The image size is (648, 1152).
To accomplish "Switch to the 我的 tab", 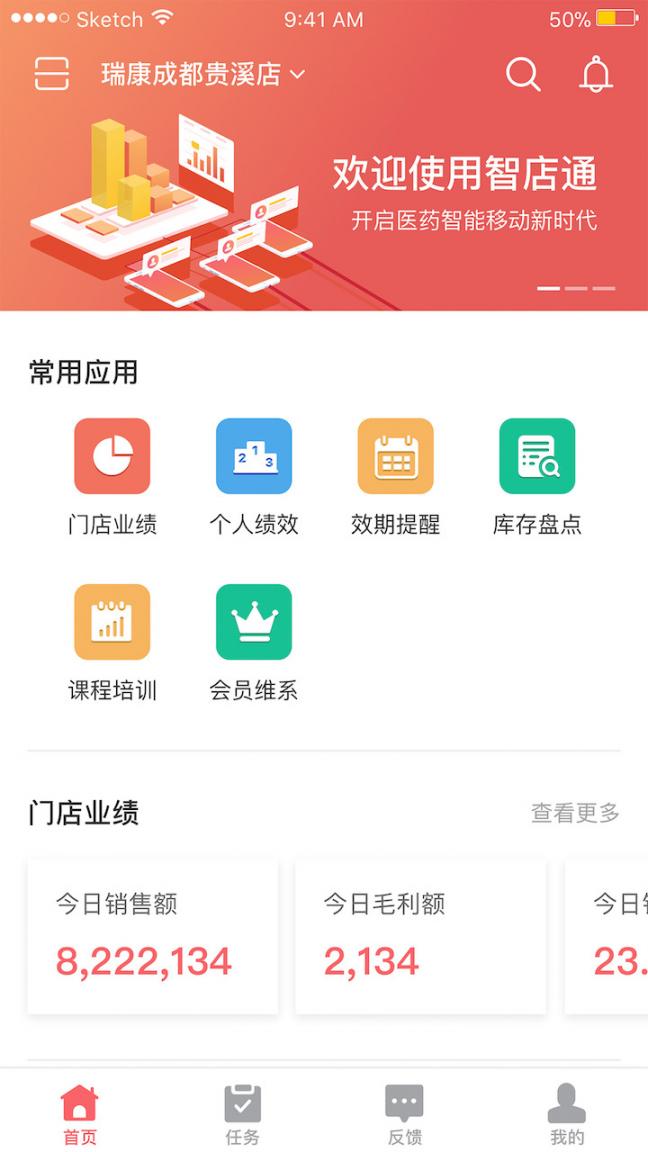I will coord(567,1113).
